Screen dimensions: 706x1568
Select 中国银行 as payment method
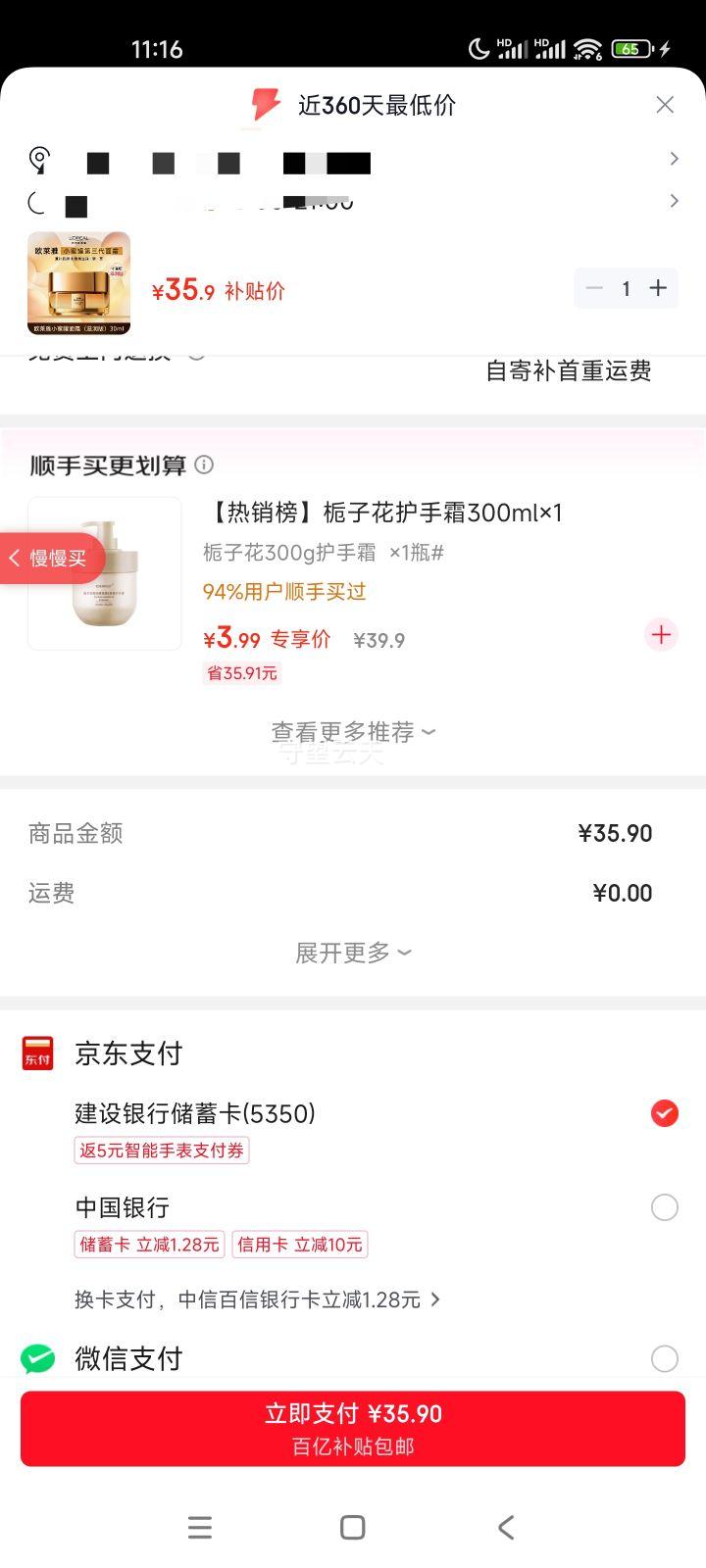click(665, 1207)
